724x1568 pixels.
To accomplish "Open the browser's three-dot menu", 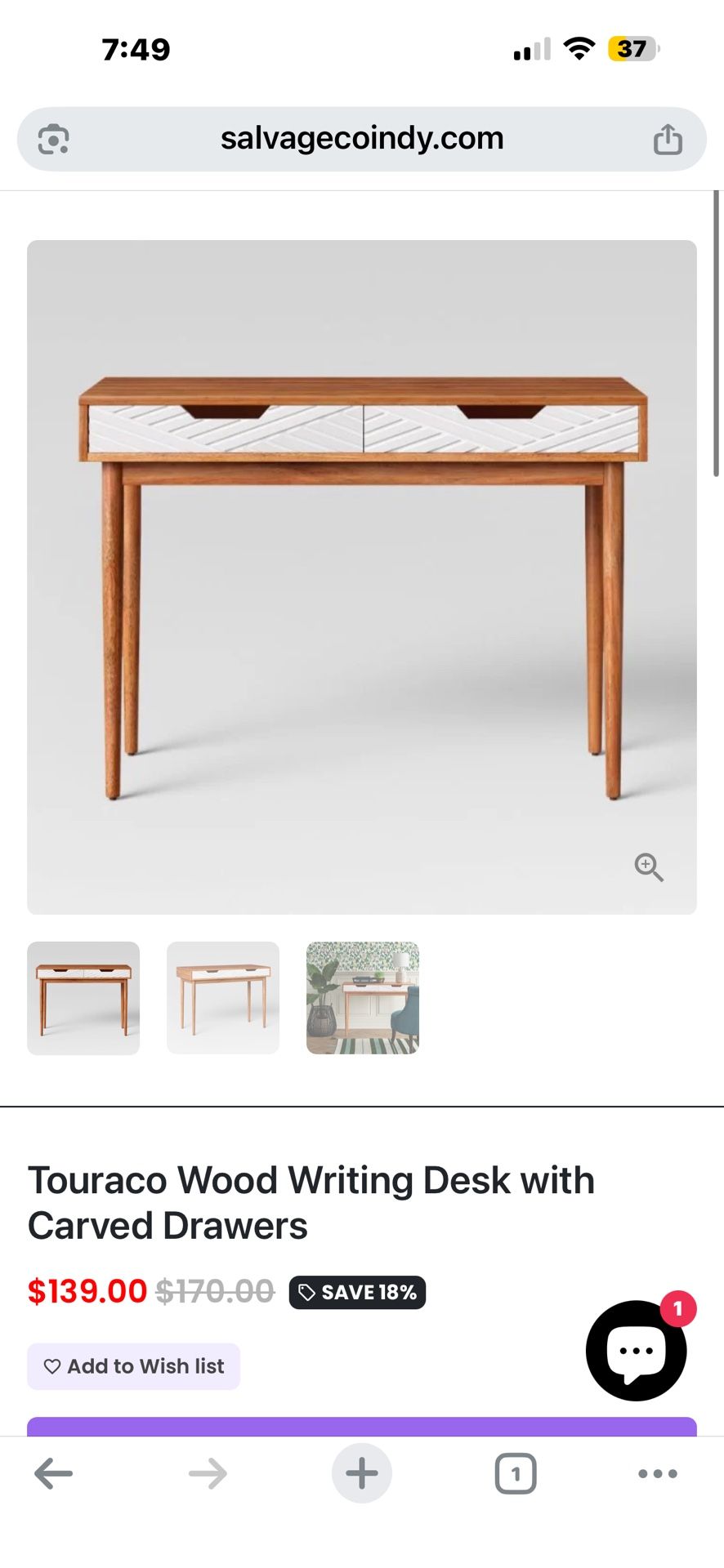I will click(657, 1474).
